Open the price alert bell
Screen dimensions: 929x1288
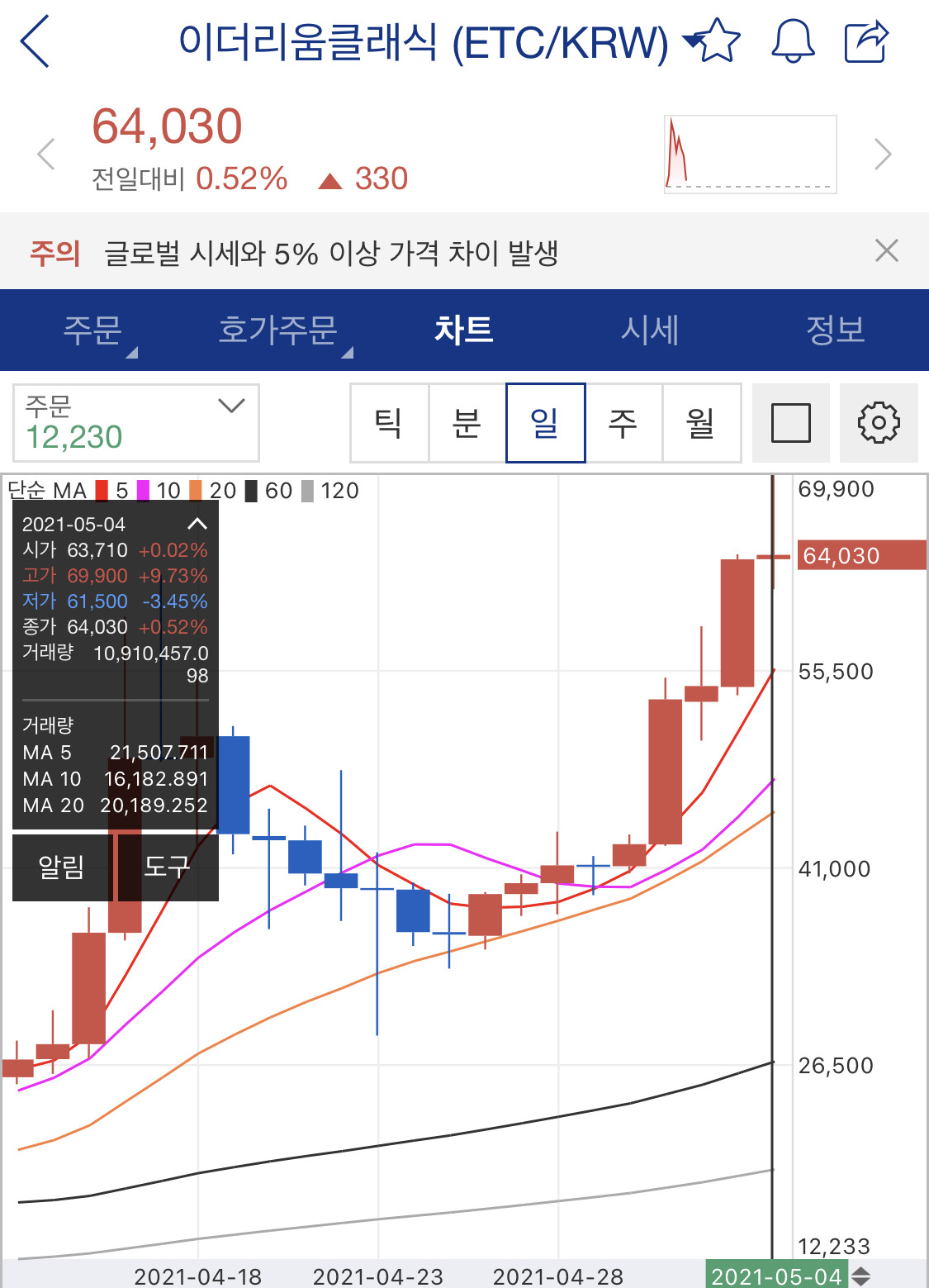tap(793, 40)
